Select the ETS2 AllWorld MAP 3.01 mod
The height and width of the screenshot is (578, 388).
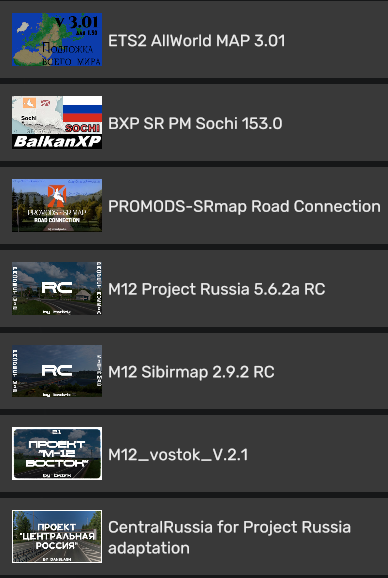coord(194,39)
